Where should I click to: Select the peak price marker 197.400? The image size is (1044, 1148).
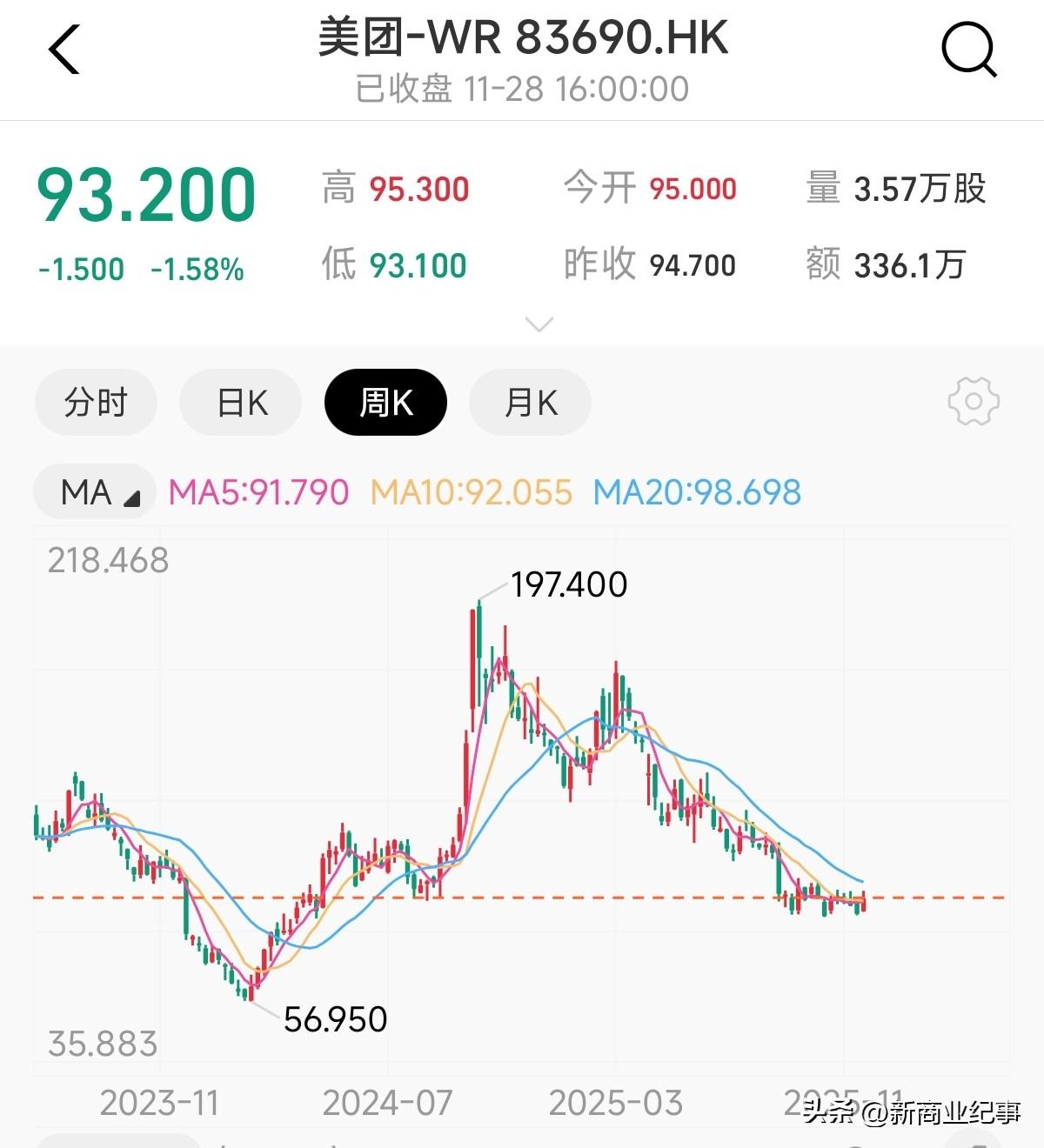(x=568, y=584)
